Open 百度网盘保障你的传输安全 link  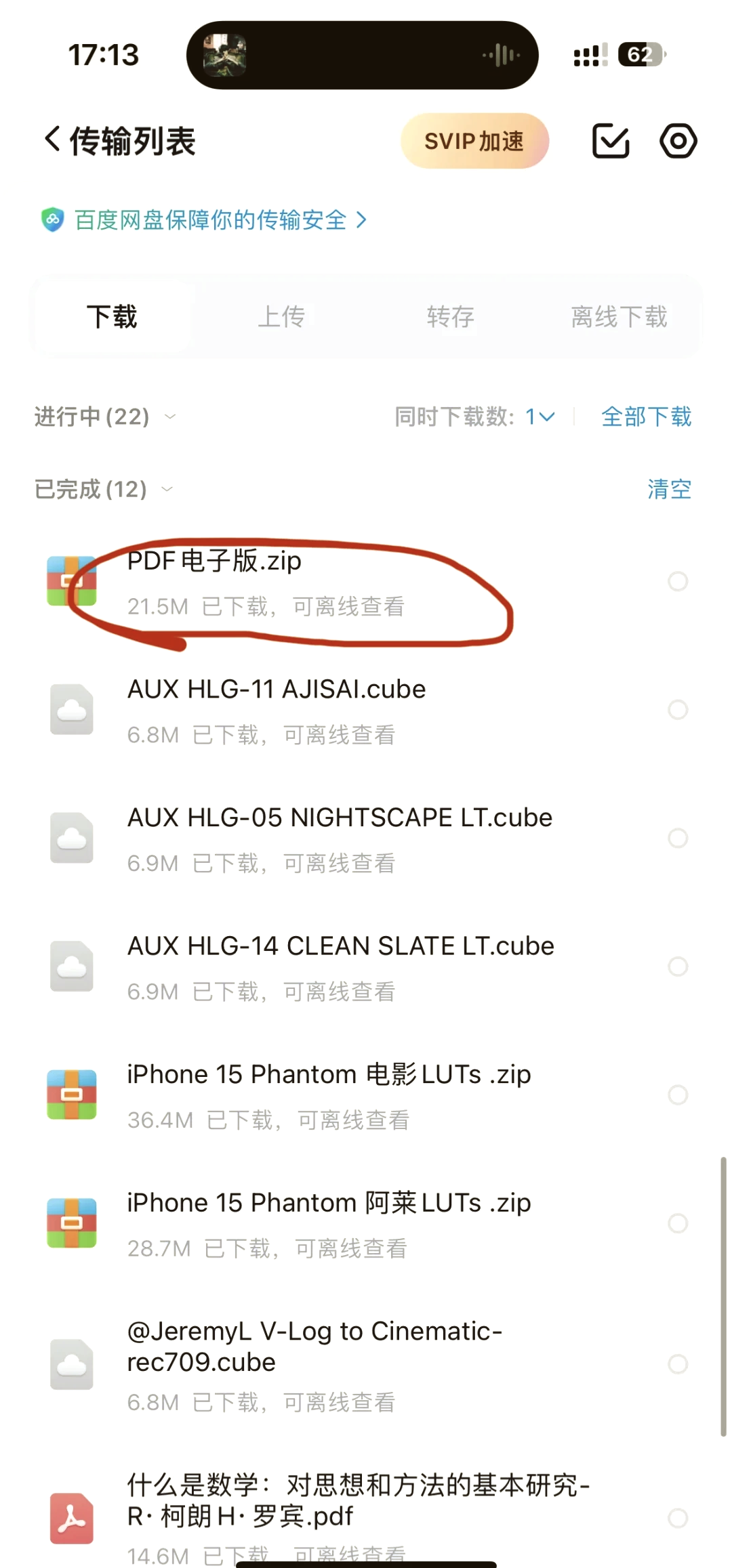point(210,220)
